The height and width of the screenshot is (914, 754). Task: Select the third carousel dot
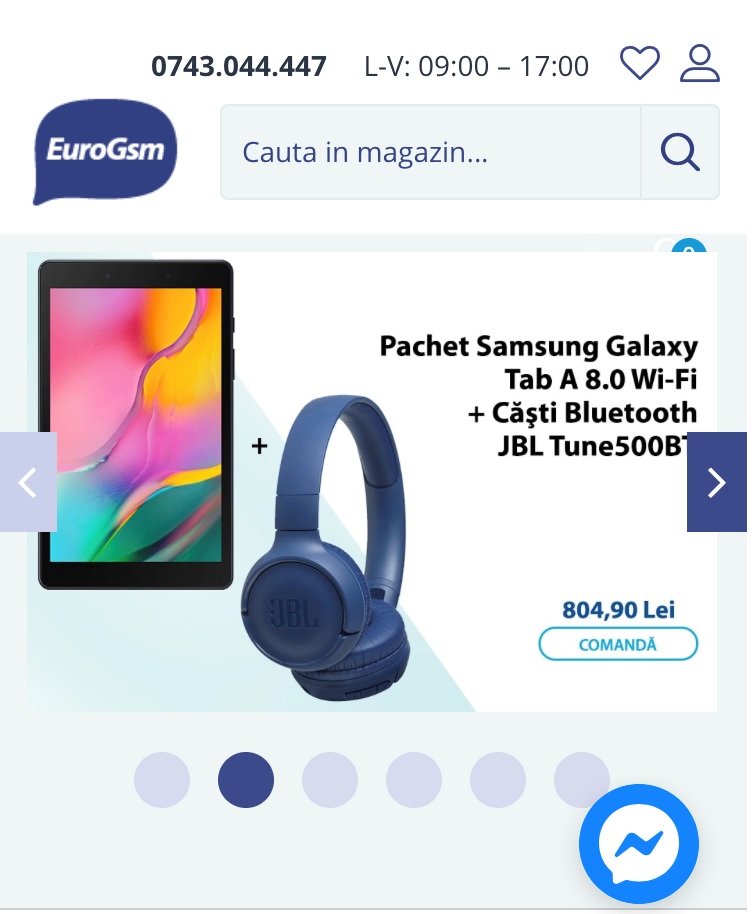click(330, 780)
